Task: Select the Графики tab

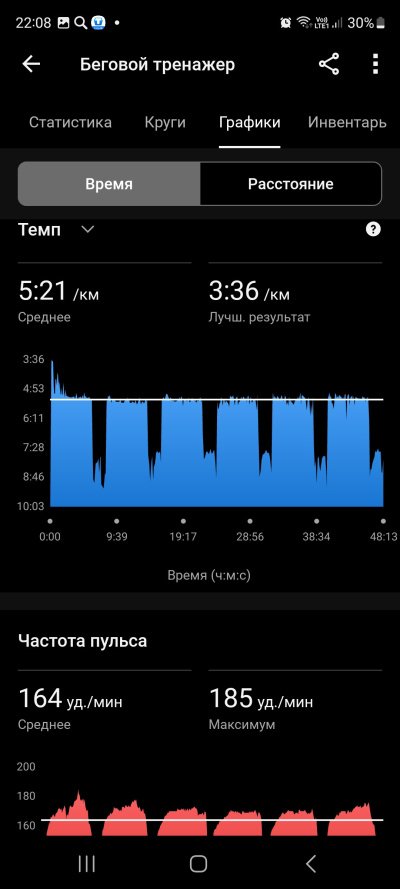Action: click(x=250, y=122)
